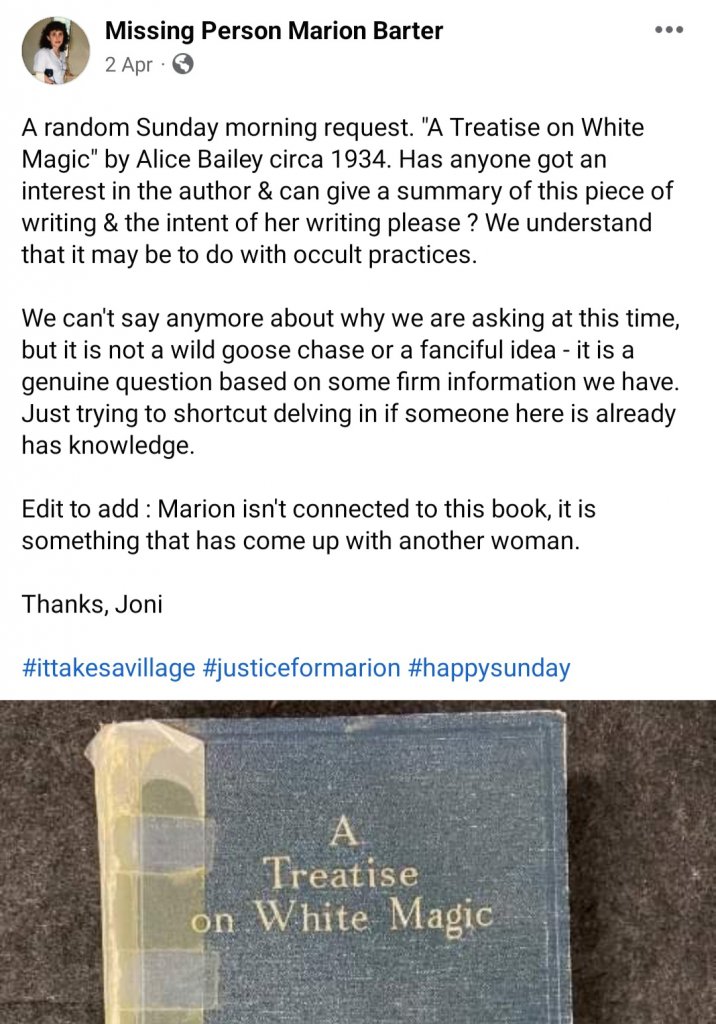
Task: Open Missing Person Marion Barter profile picture
Action: click(x=56, y=50)
